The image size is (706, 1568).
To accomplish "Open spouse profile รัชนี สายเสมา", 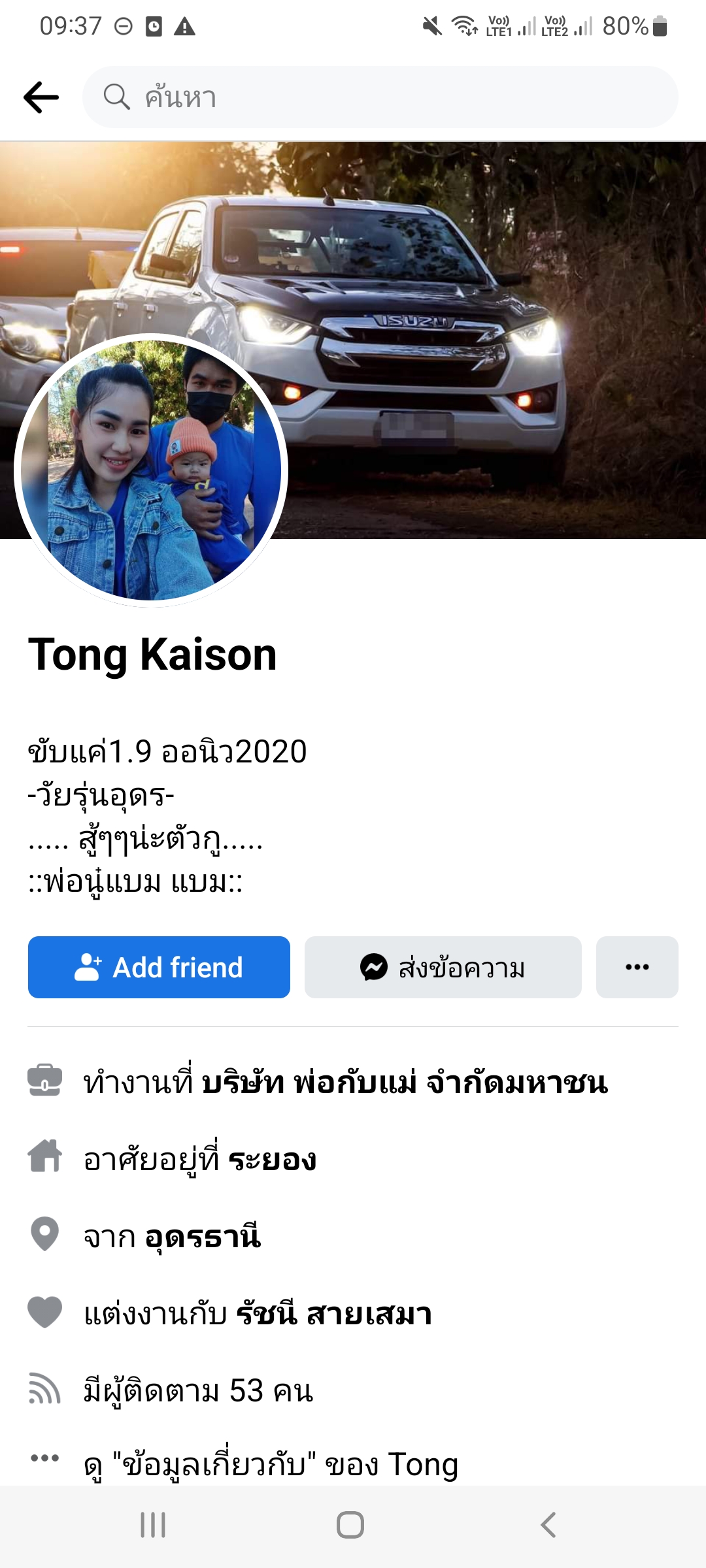I will [x=333, y=1314].
